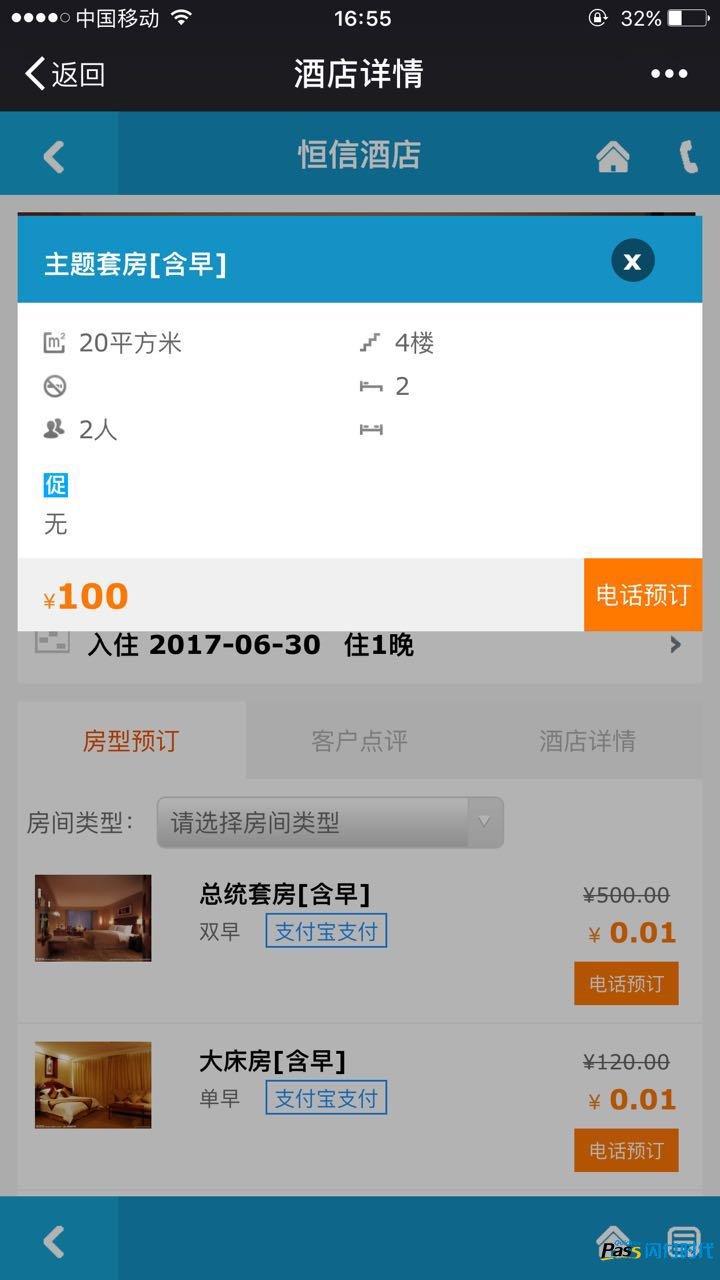Tap the back arrow beside 恒信酒店
720x1280 pixels.
(x=55, y=156)
